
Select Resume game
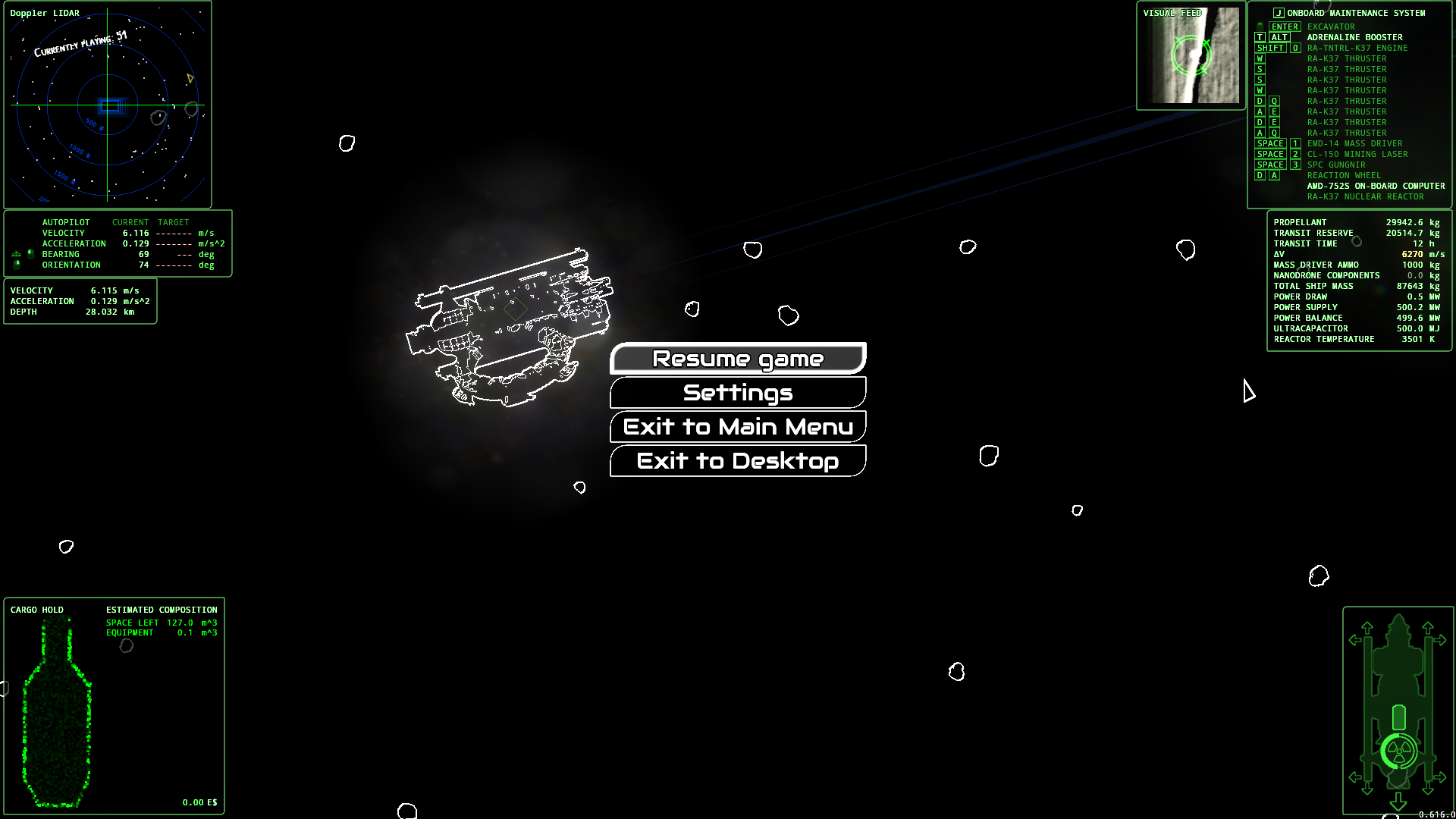pos(738,359)
